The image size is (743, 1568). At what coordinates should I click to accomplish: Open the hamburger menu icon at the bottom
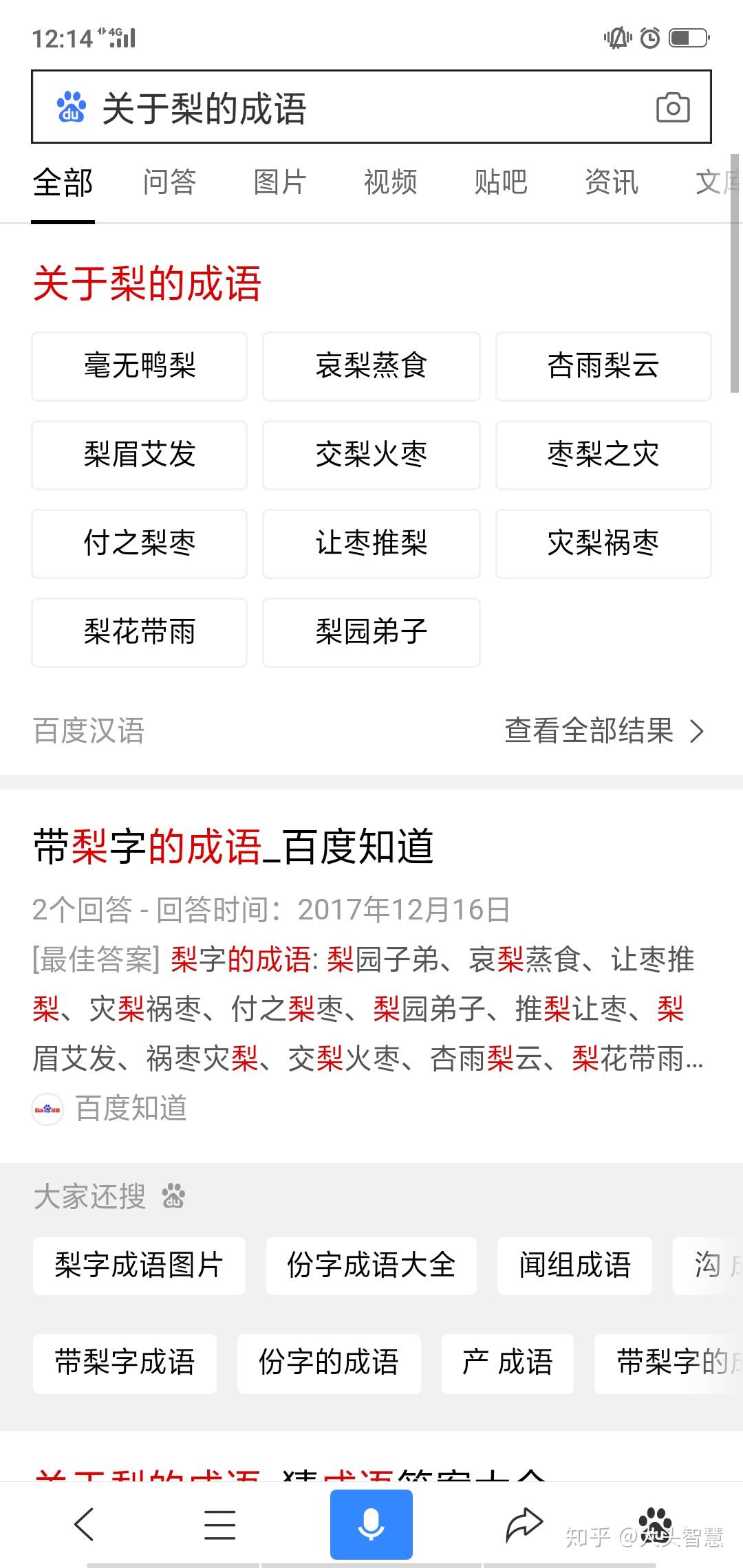click(x=219, y=1523)
